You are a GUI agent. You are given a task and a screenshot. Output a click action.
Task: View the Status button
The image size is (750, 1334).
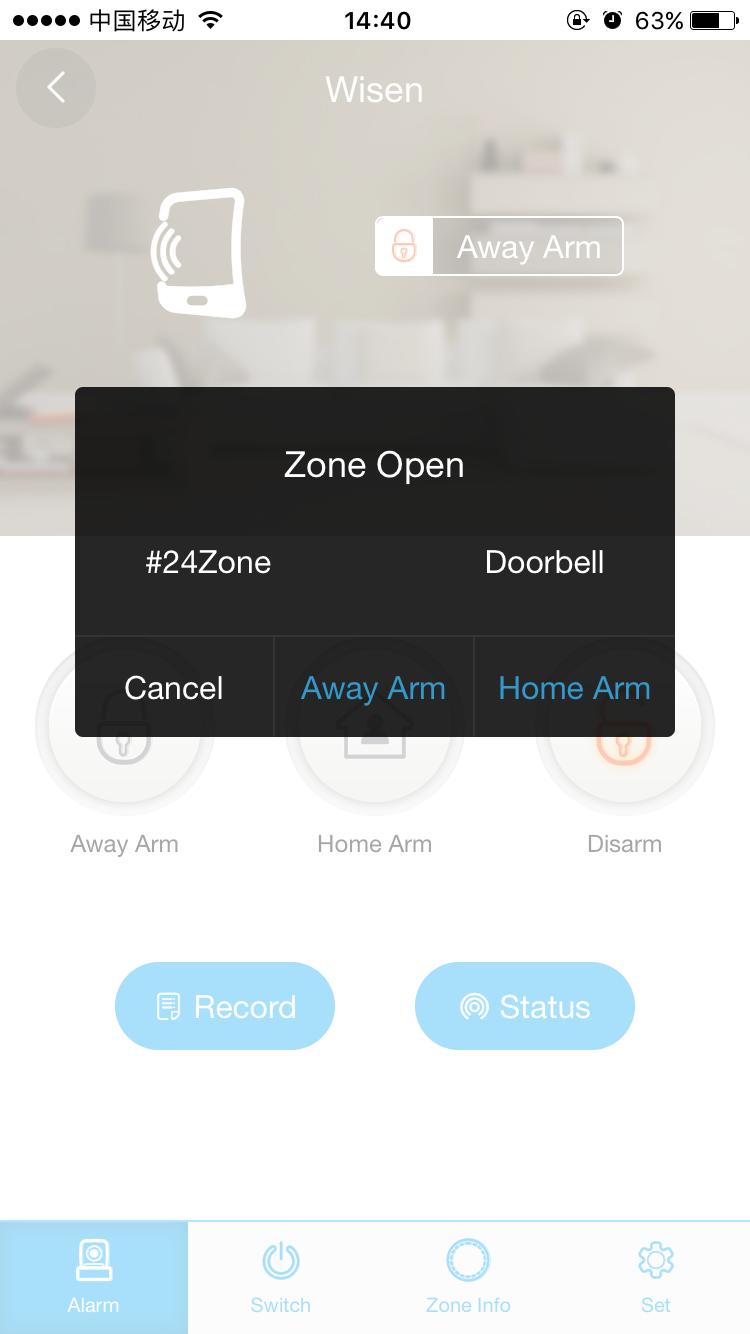(525, 1006)
